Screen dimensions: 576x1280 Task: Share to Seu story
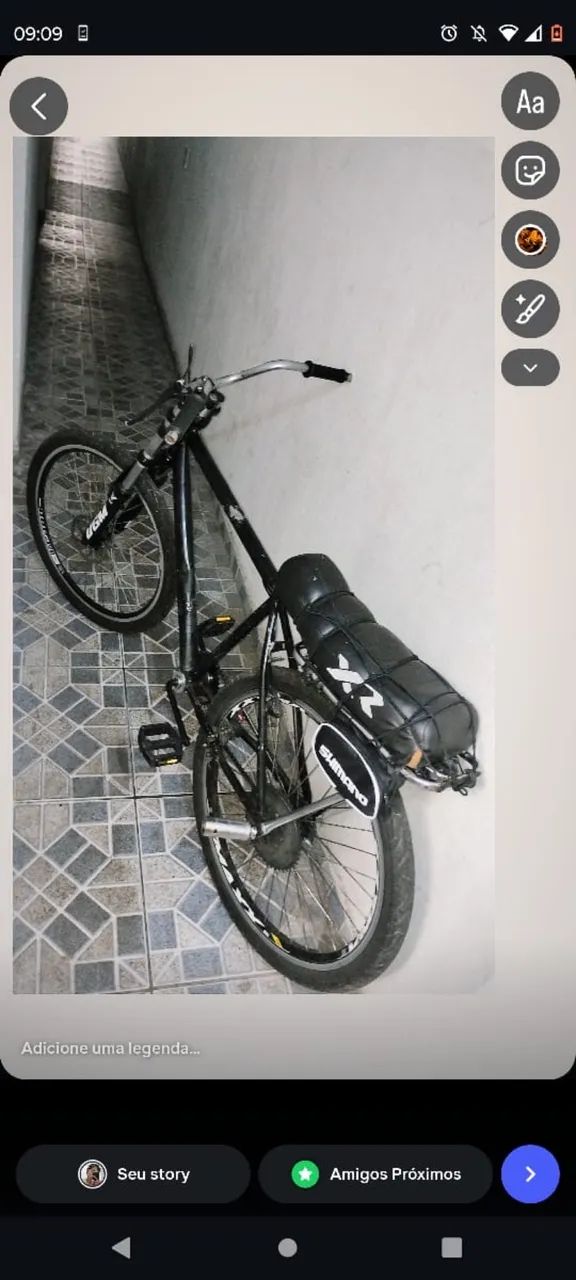click(x=133, y=1174)
